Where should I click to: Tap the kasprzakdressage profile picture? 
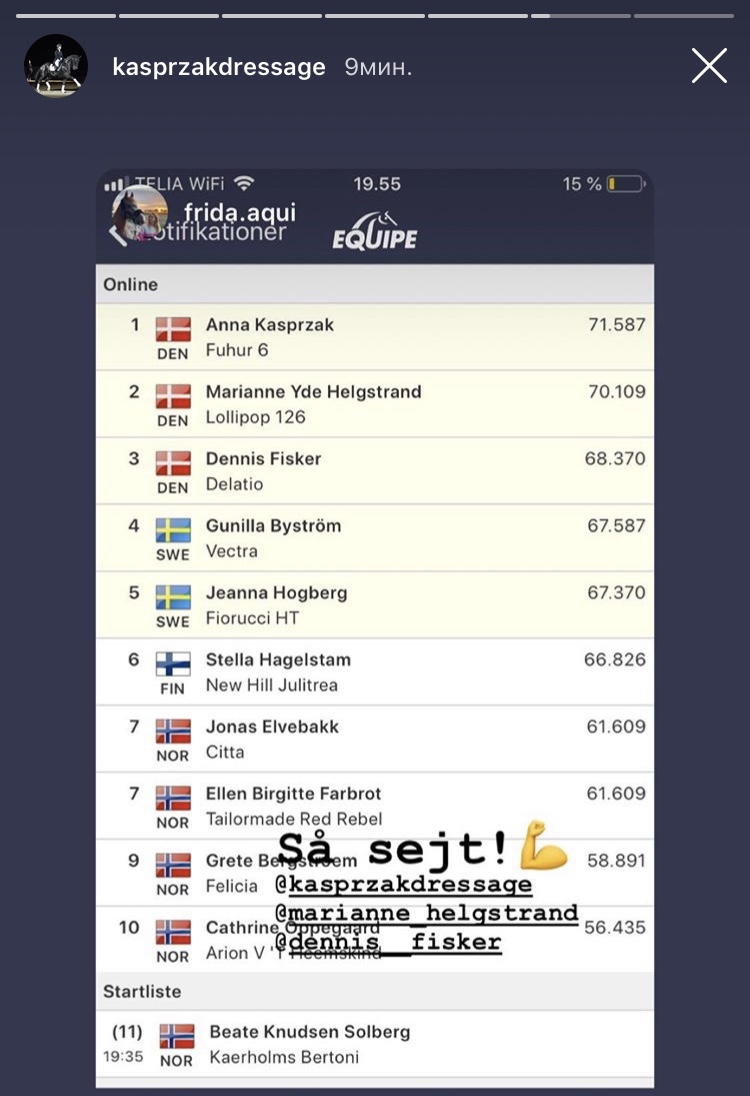pos(56,66)
